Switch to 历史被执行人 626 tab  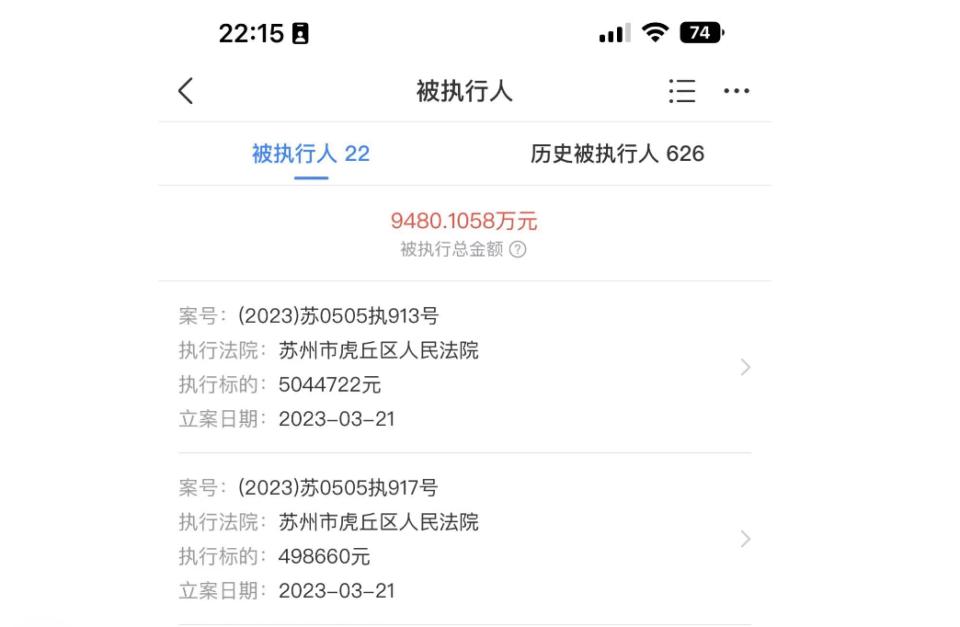tap(617, 154)
